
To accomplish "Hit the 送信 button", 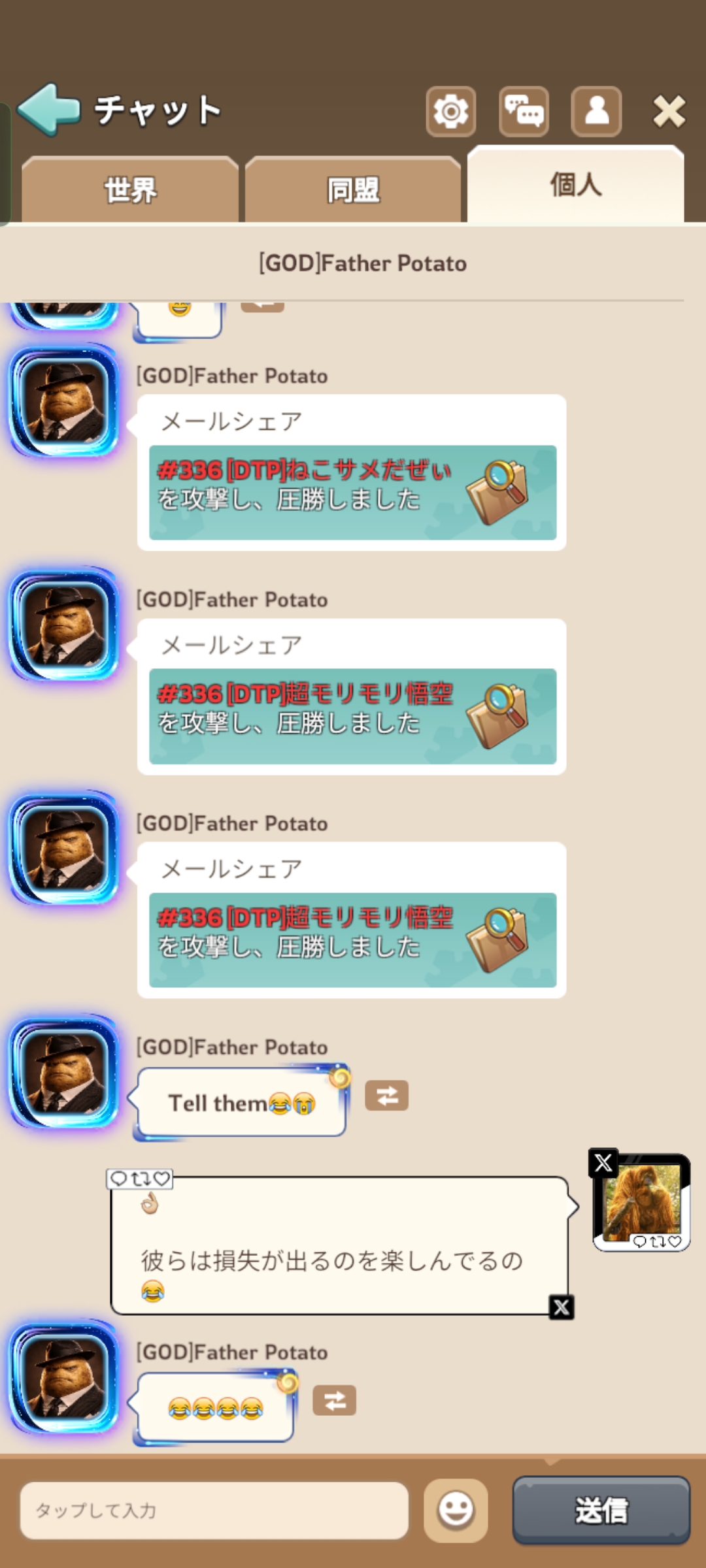I will [601, 1510].
